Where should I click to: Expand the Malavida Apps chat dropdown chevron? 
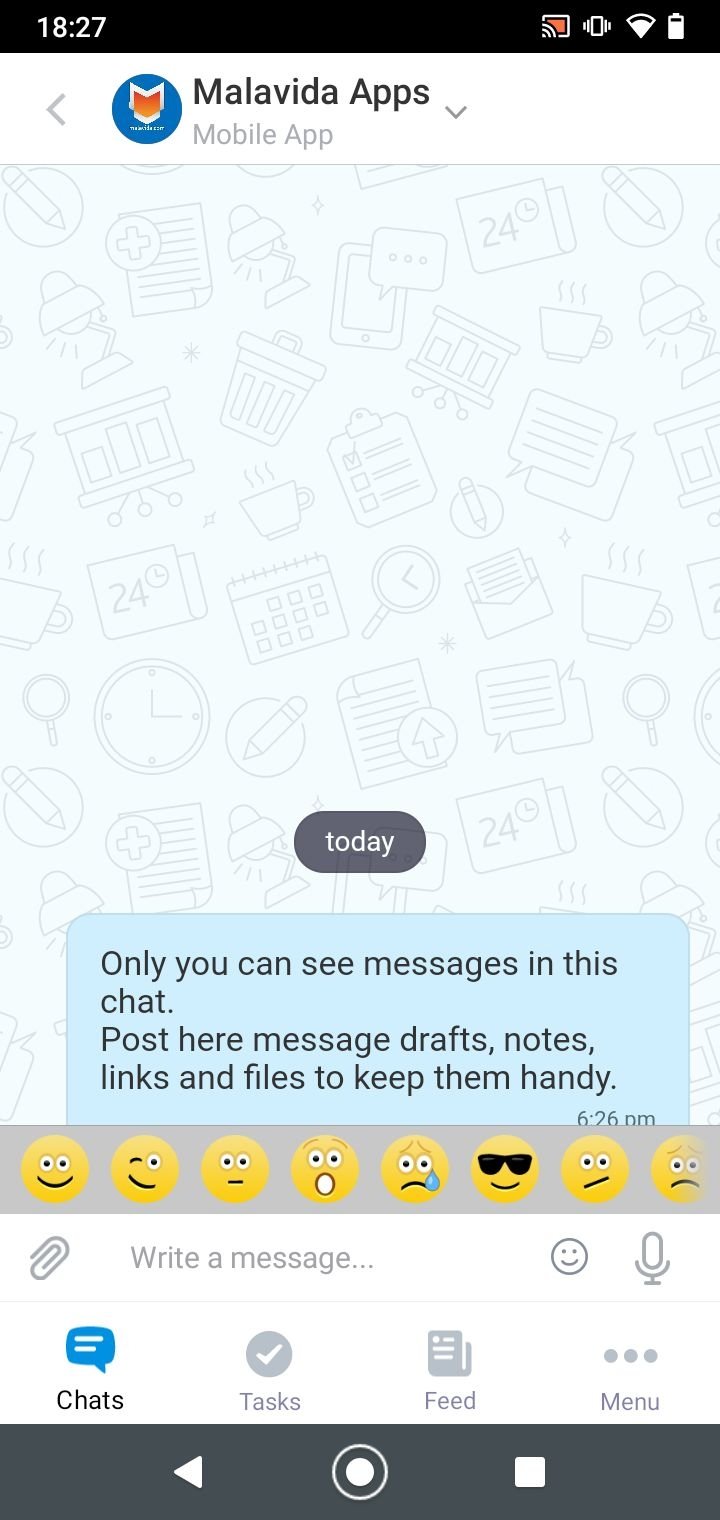tap(456, 112)
